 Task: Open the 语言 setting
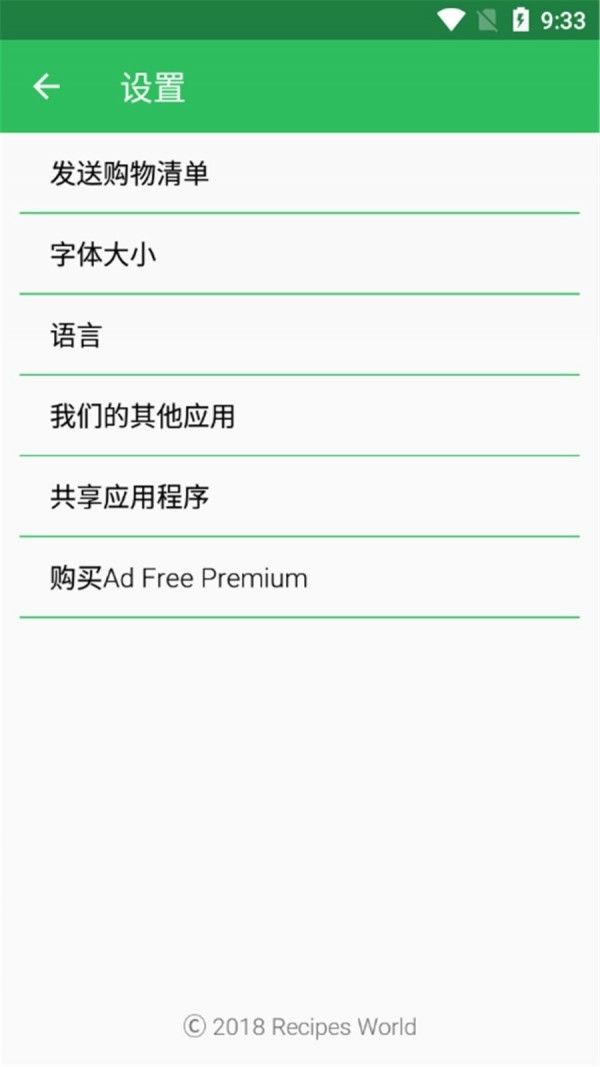click(76, 336)
